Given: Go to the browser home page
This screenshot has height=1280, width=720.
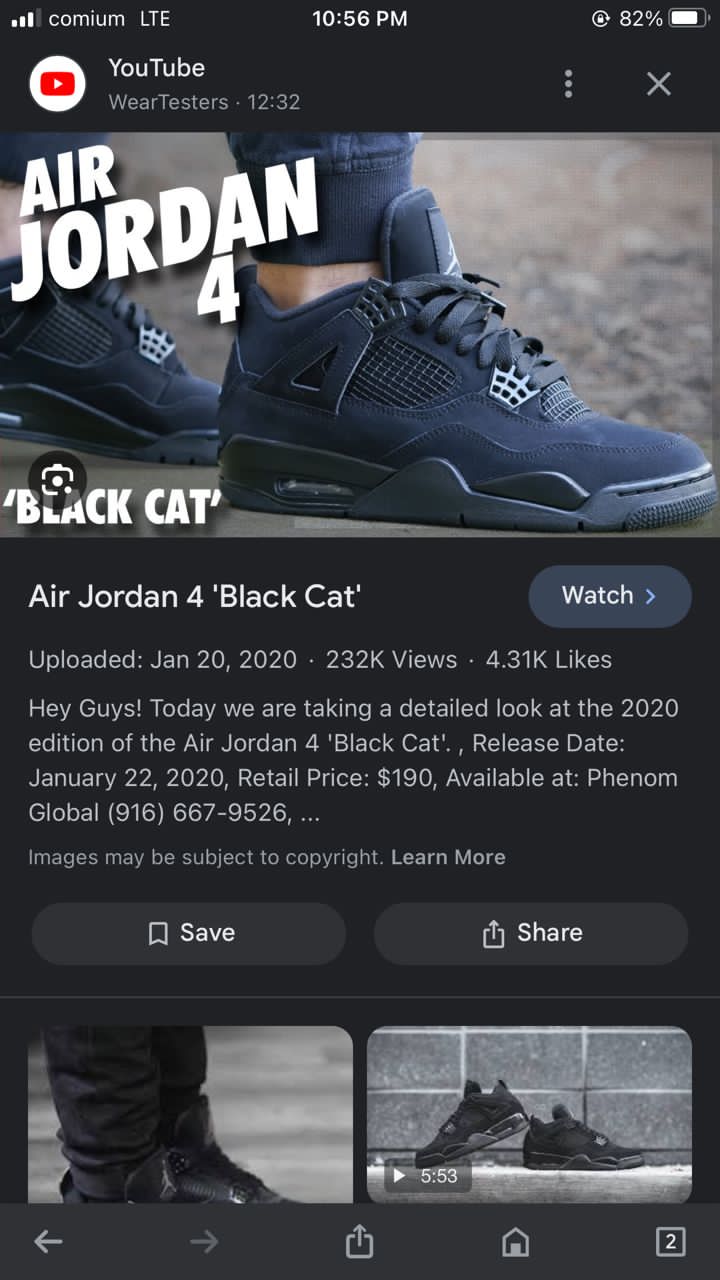Looking at the screenshot, I should point(515,1242).
